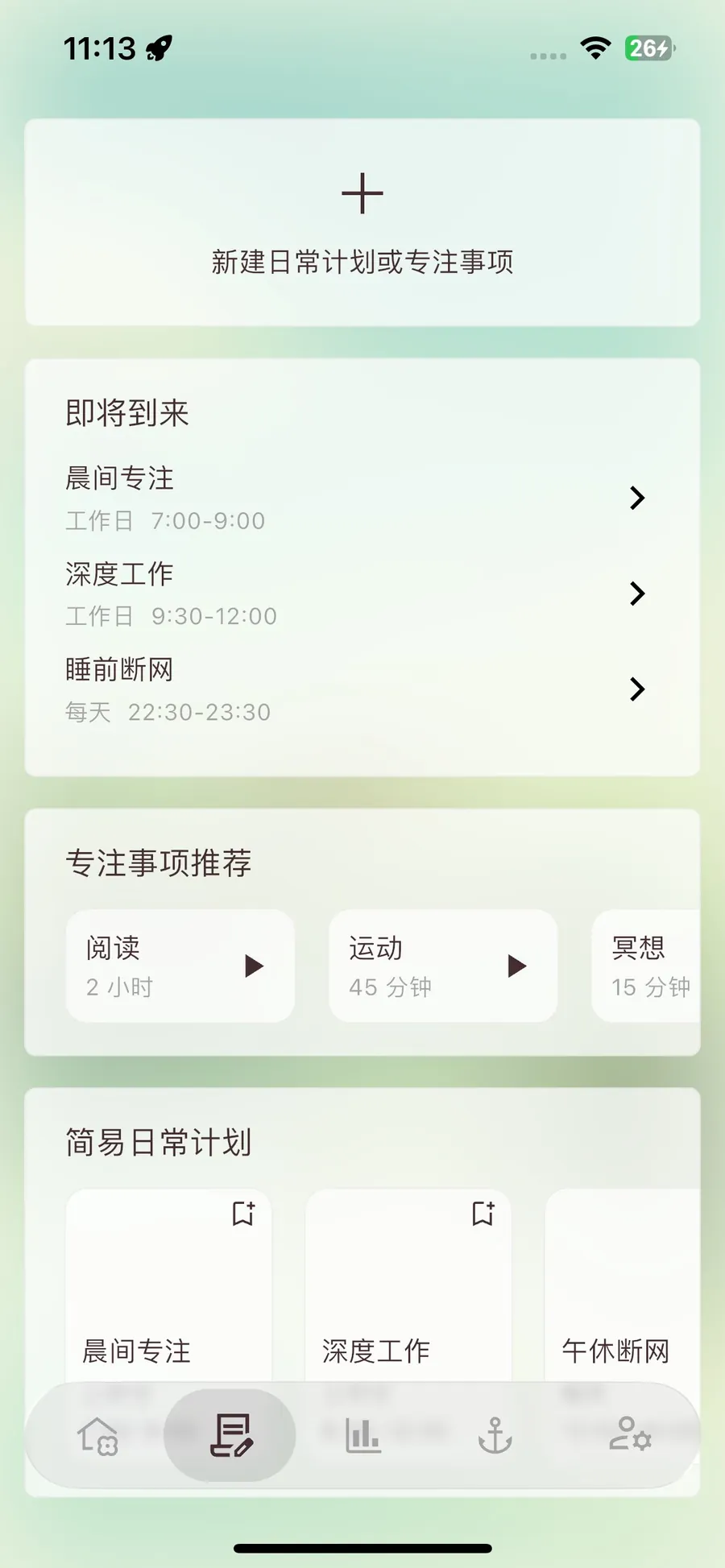Open profile settings via person-gear icon
The image size is (725, 1568).
click(x=630, y=1434)
